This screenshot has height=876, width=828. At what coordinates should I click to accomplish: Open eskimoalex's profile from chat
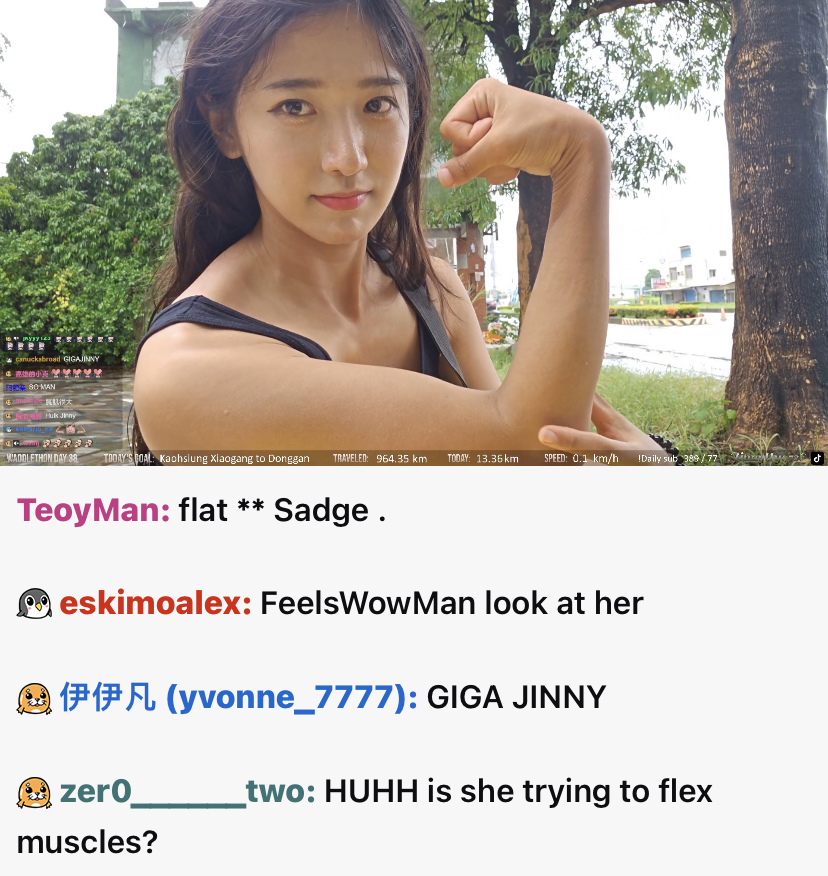[155, 604]
